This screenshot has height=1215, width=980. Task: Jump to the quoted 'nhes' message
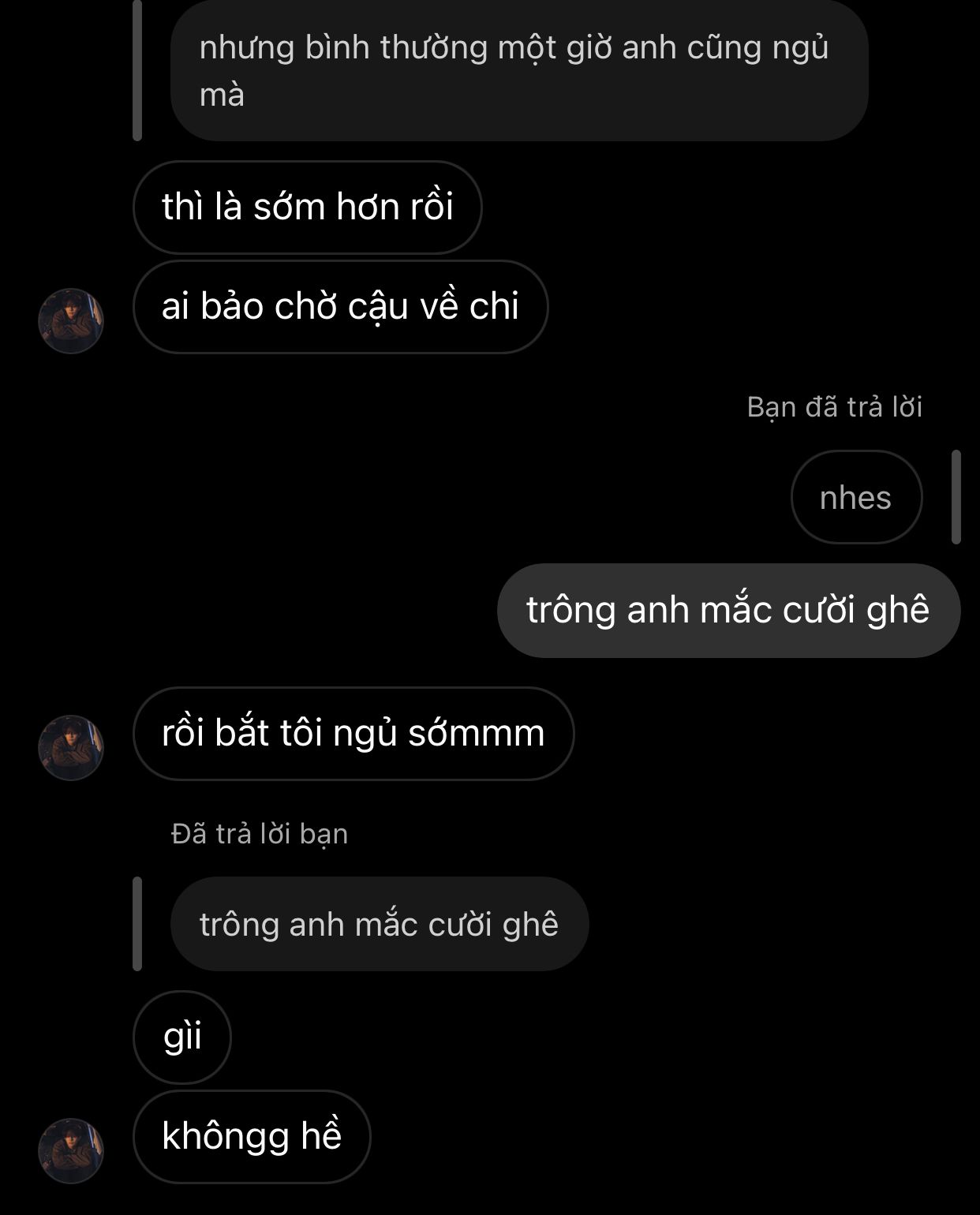(856, 498)
